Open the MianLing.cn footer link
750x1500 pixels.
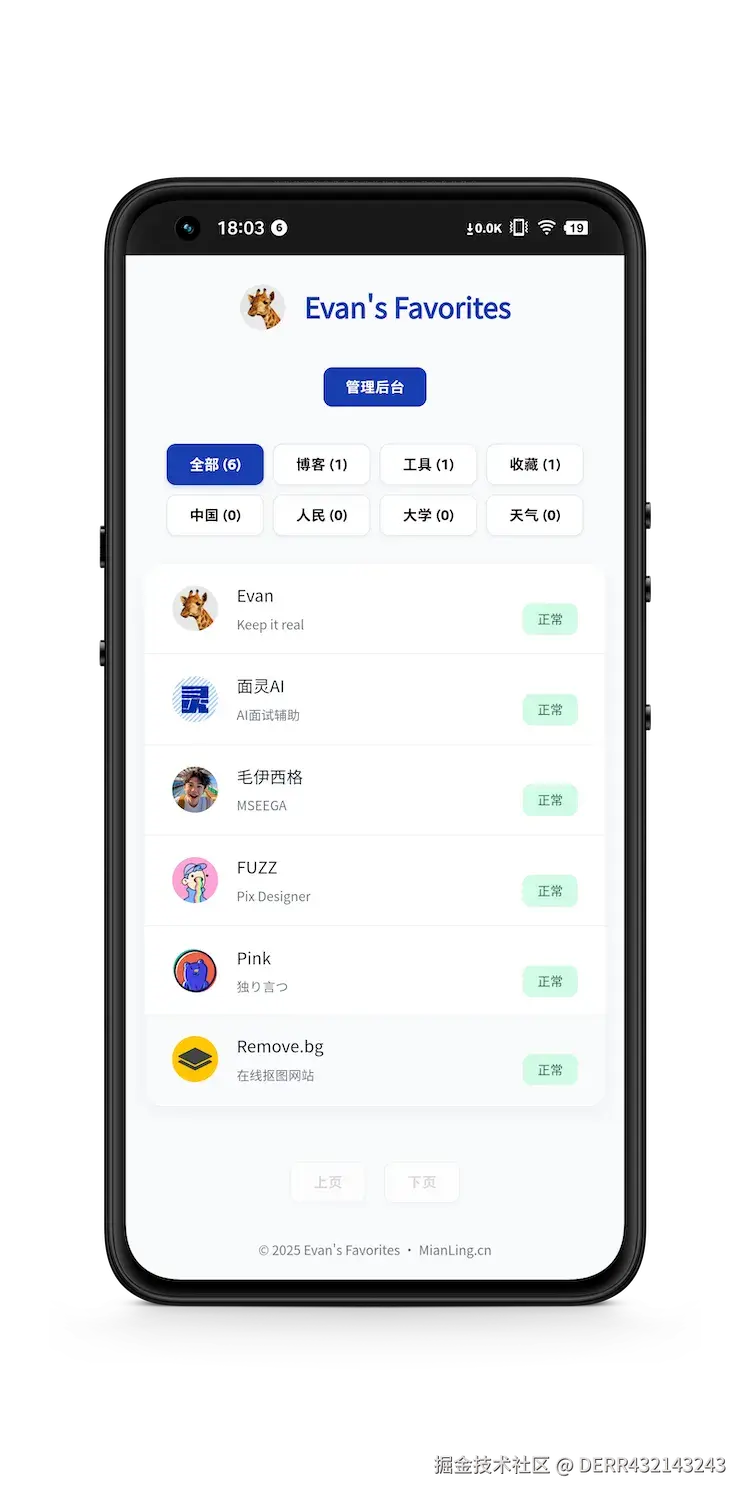pos(455,1250)
